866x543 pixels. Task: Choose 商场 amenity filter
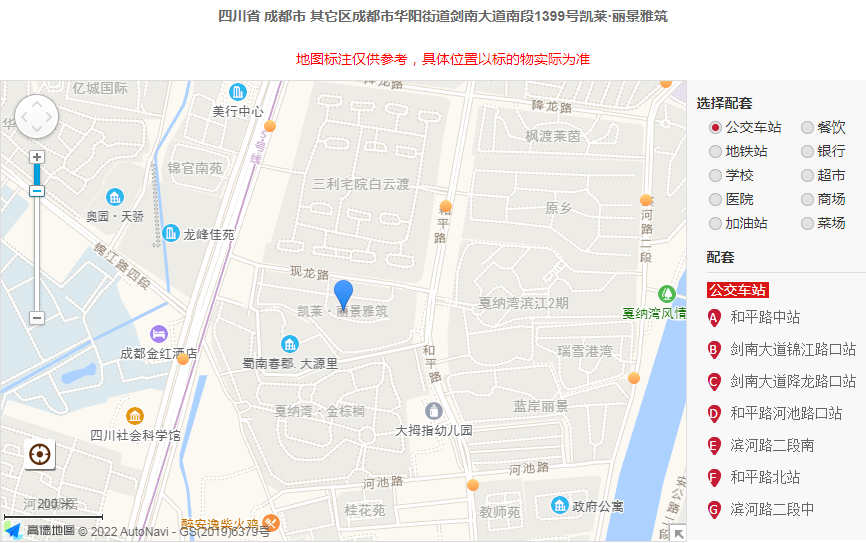pyautogui.click(x=807, y=200)
